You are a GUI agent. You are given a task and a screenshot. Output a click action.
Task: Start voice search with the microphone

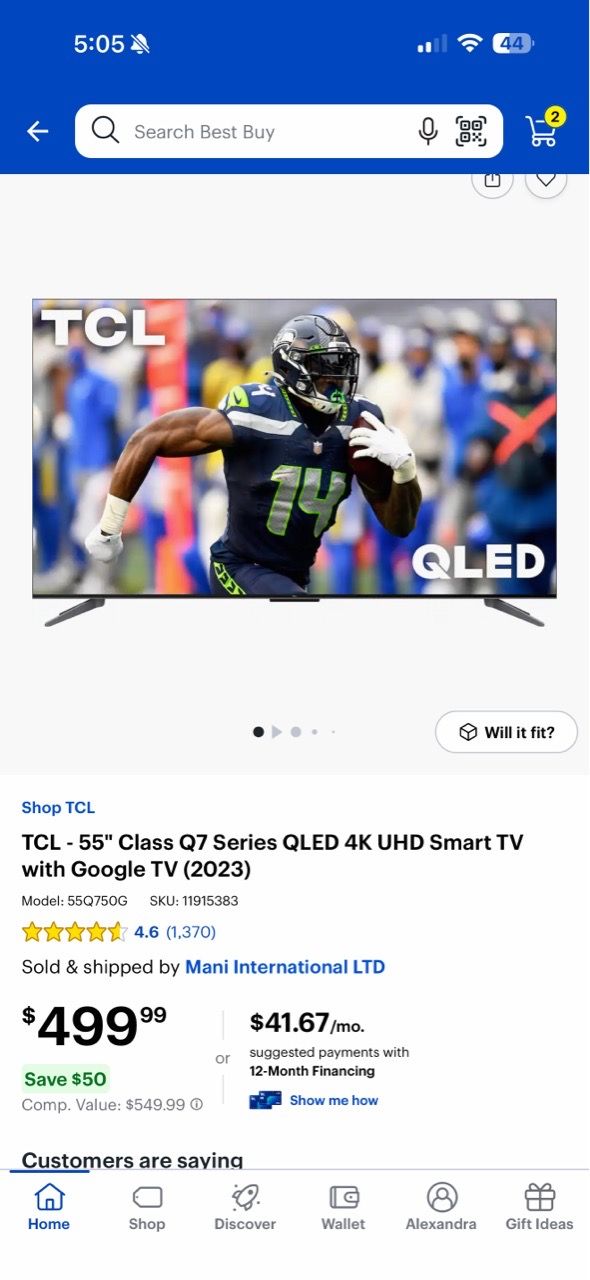point(428,131)
